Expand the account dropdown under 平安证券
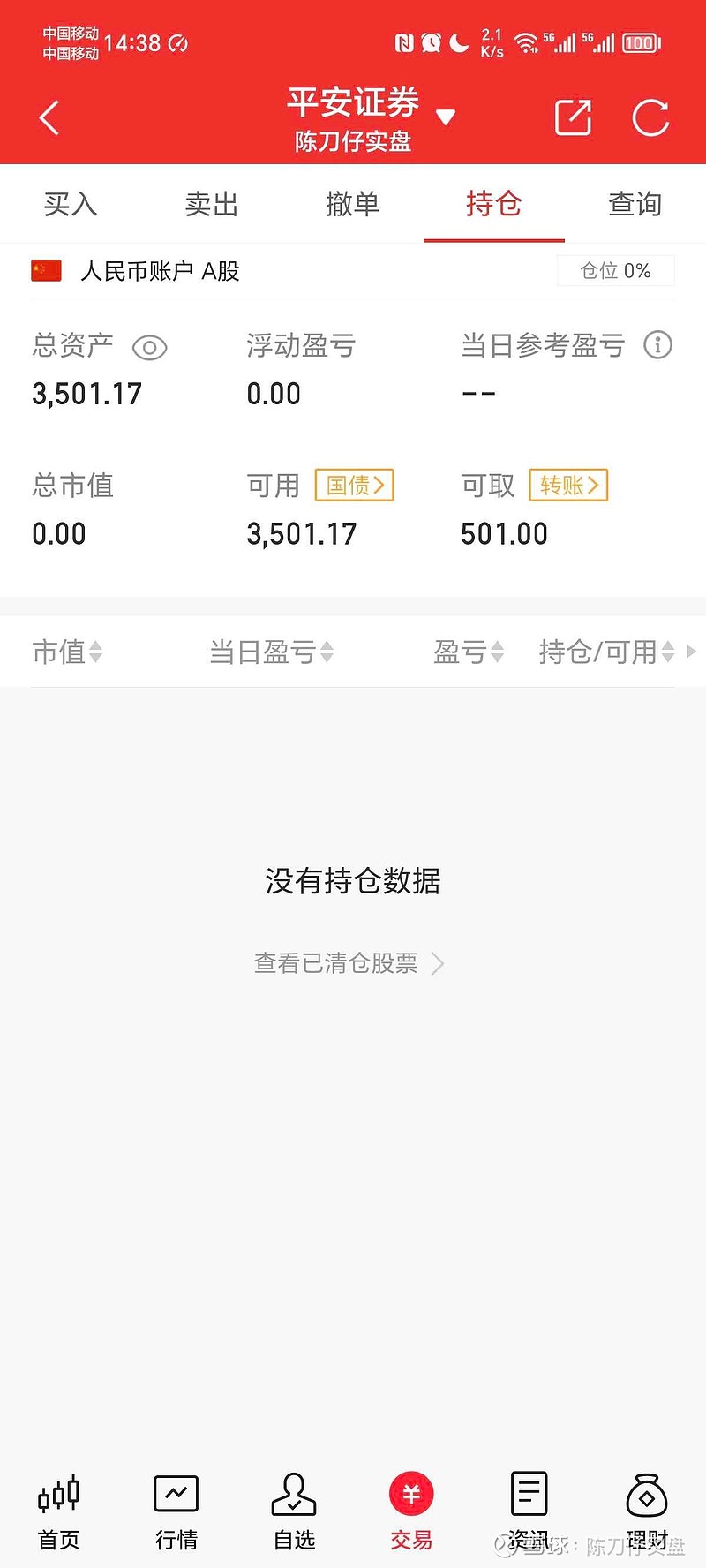The height and width of the screenshot is (1568, 706). (x=447, y=116)
